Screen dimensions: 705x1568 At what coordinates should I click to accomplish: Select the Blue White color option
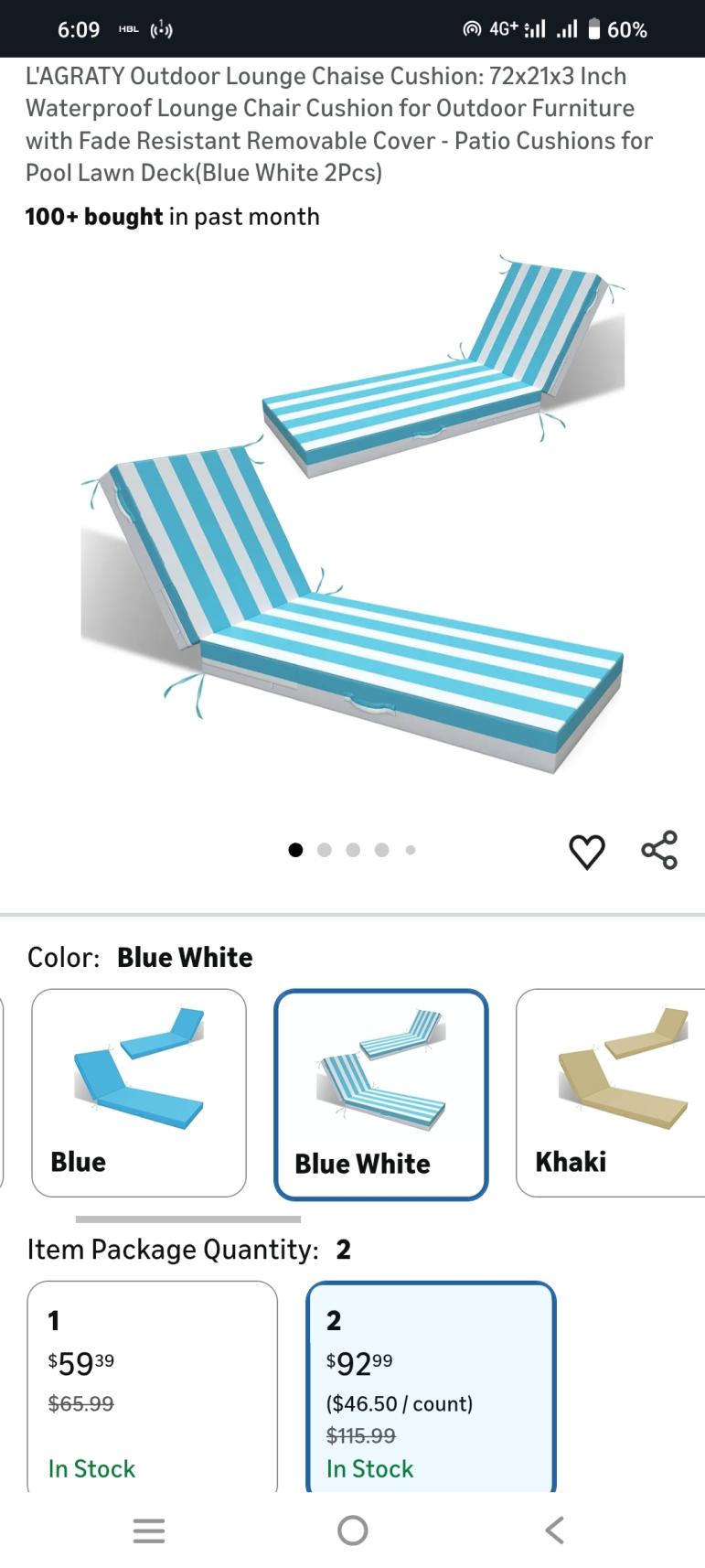click(381, 1094)
